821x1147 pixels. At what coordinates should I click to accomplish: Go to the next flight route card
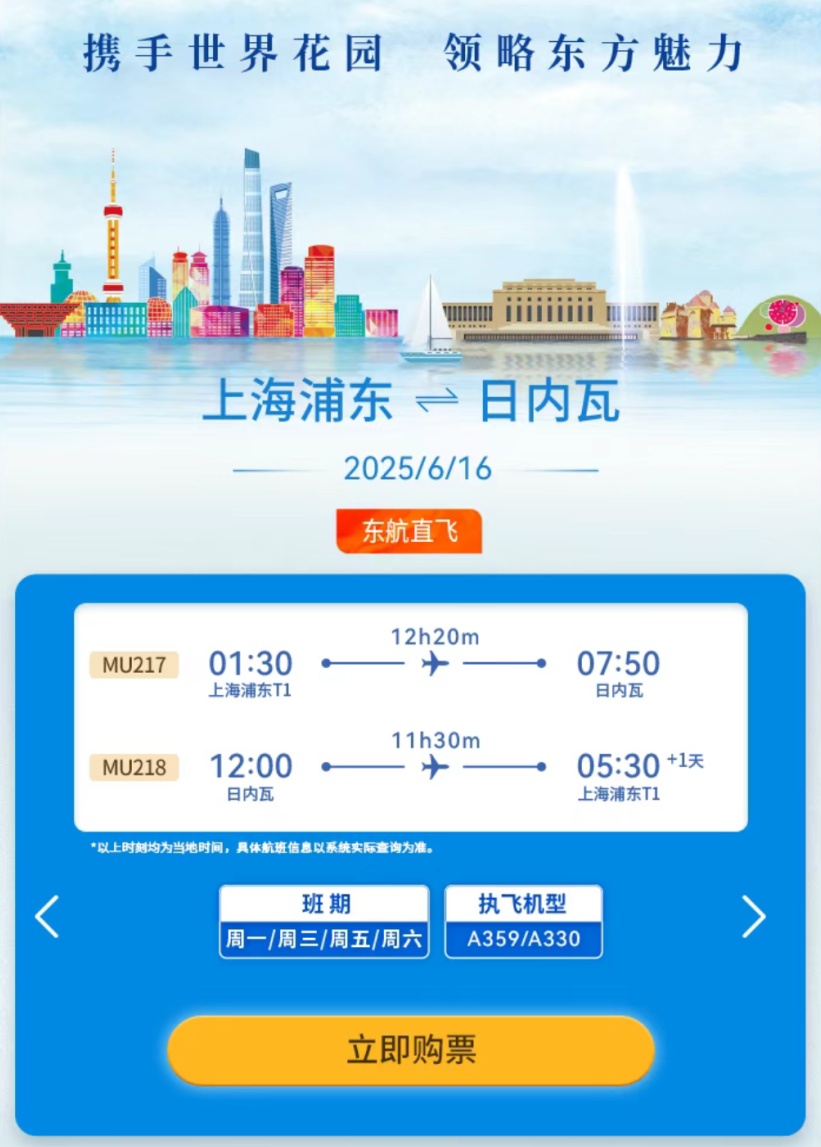coord(753,916)
